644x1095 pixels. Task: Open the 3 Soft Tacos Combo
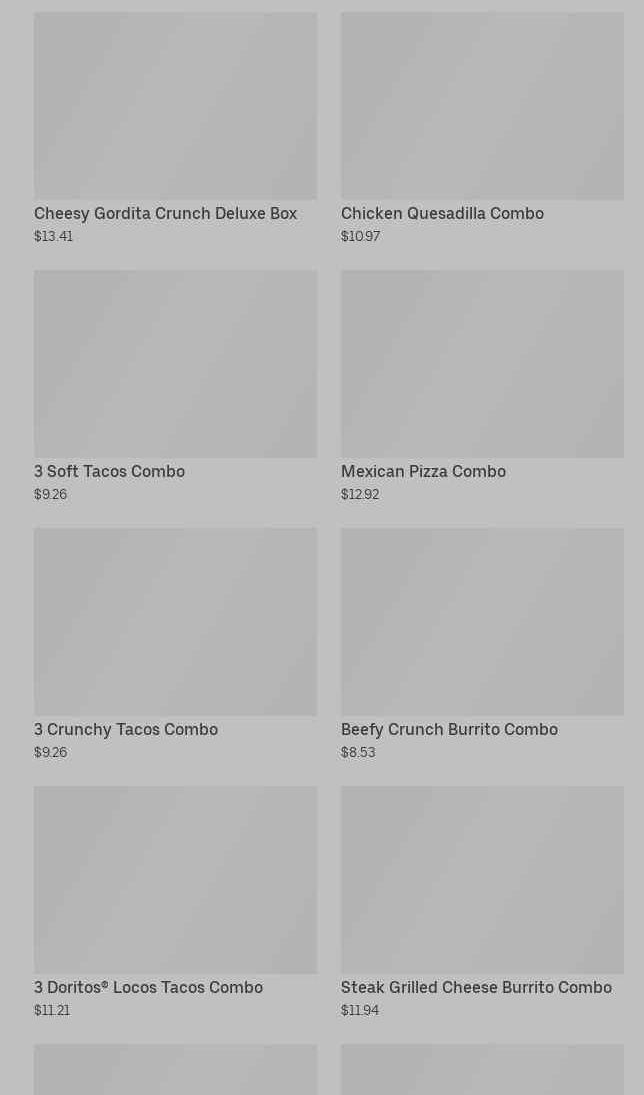[175, 386]
